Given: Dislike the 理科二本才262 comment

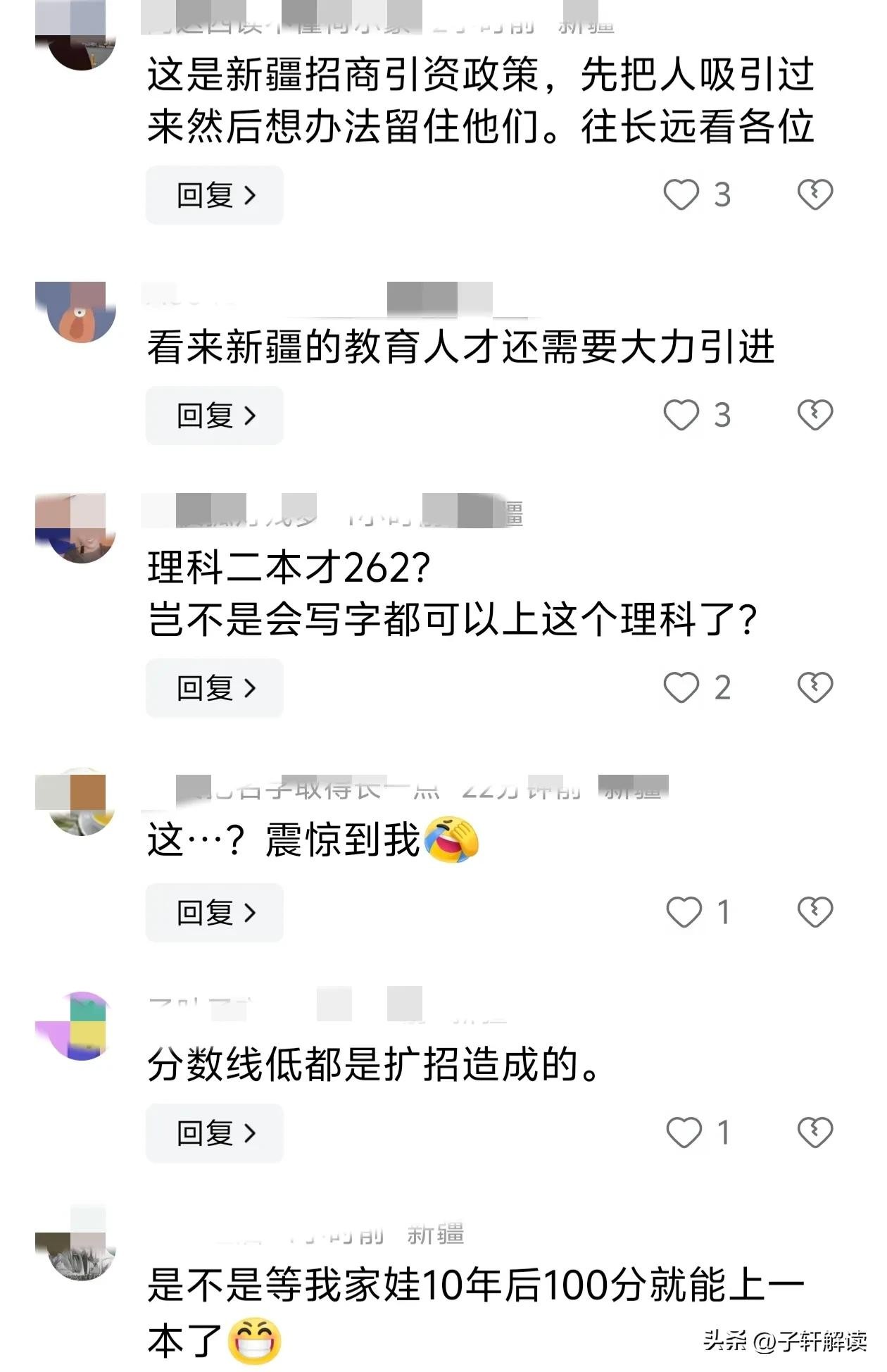Looking at the screenshot, I should (x=814, y=687).
